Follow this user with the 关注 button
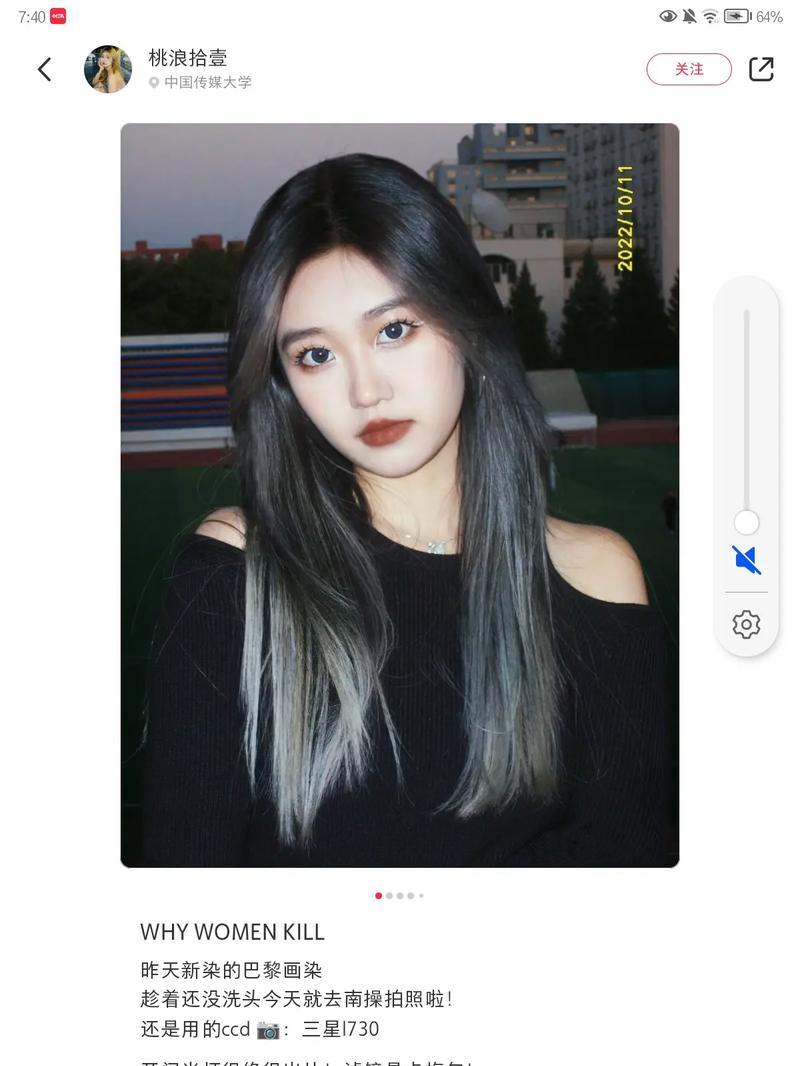Image resolution: width=800 pixels, height=1066 pixels. click(x=689, y=69)
